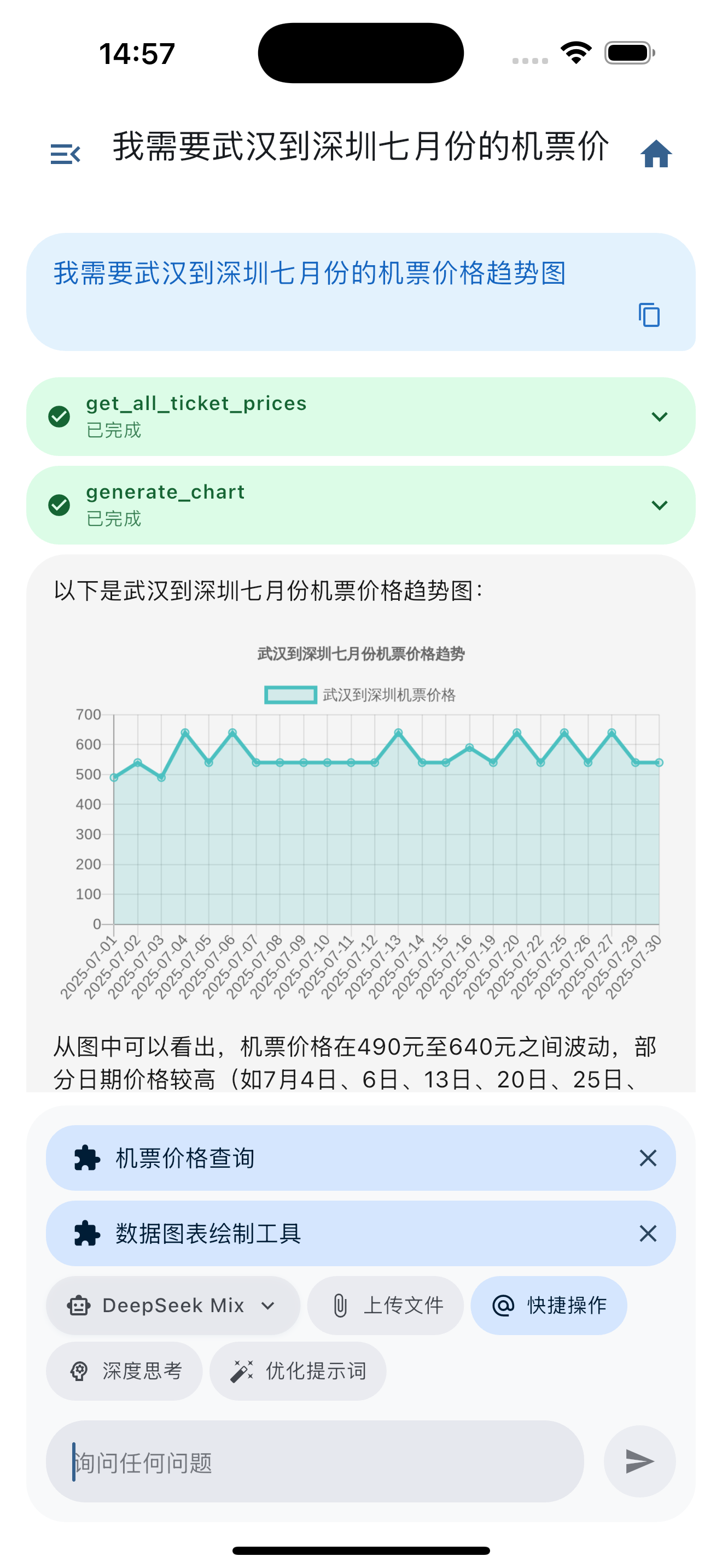The image size is (722, 1568).
Task: Remove the 机票价格查询 plugin
Action: click(648, 1158)
